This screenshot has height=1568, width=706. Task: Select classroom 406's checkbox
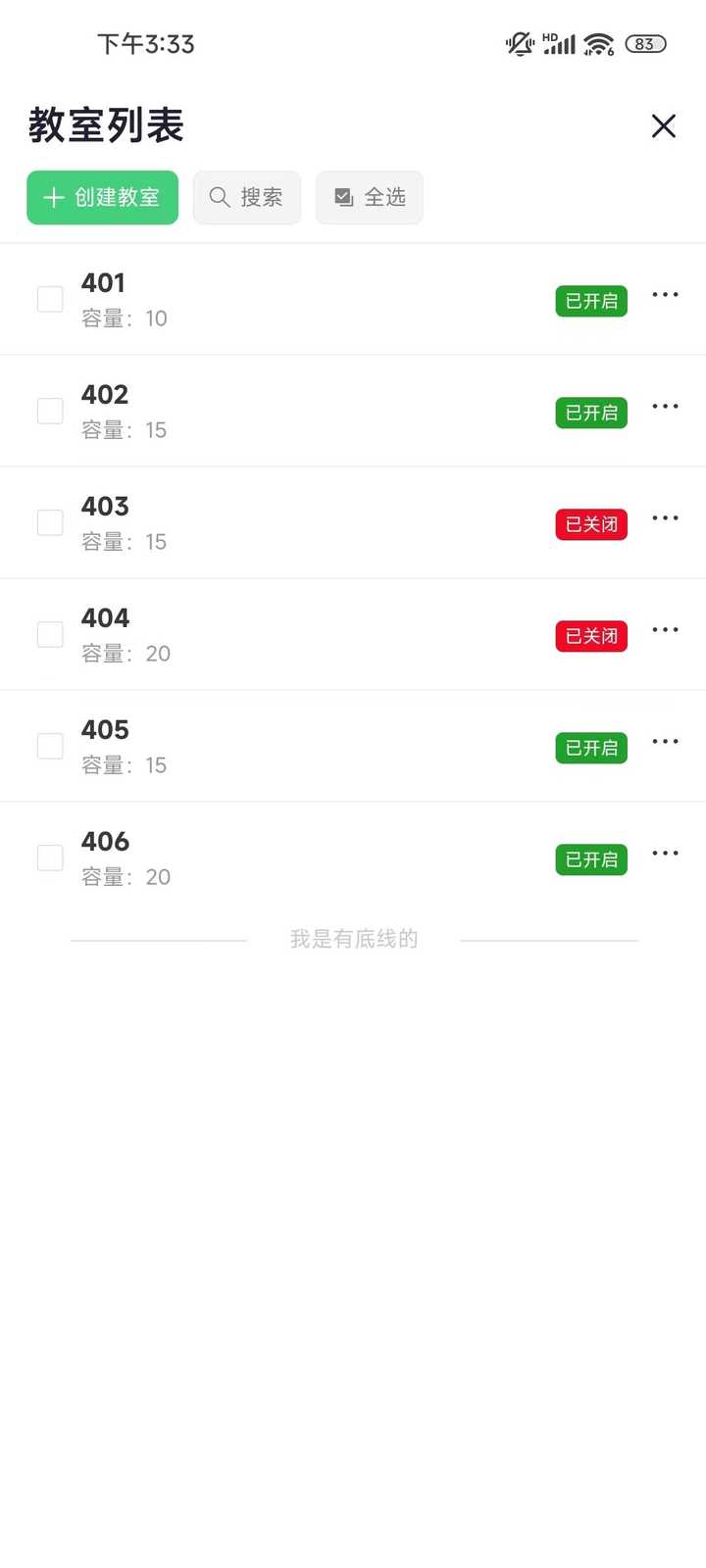[50, 857]
